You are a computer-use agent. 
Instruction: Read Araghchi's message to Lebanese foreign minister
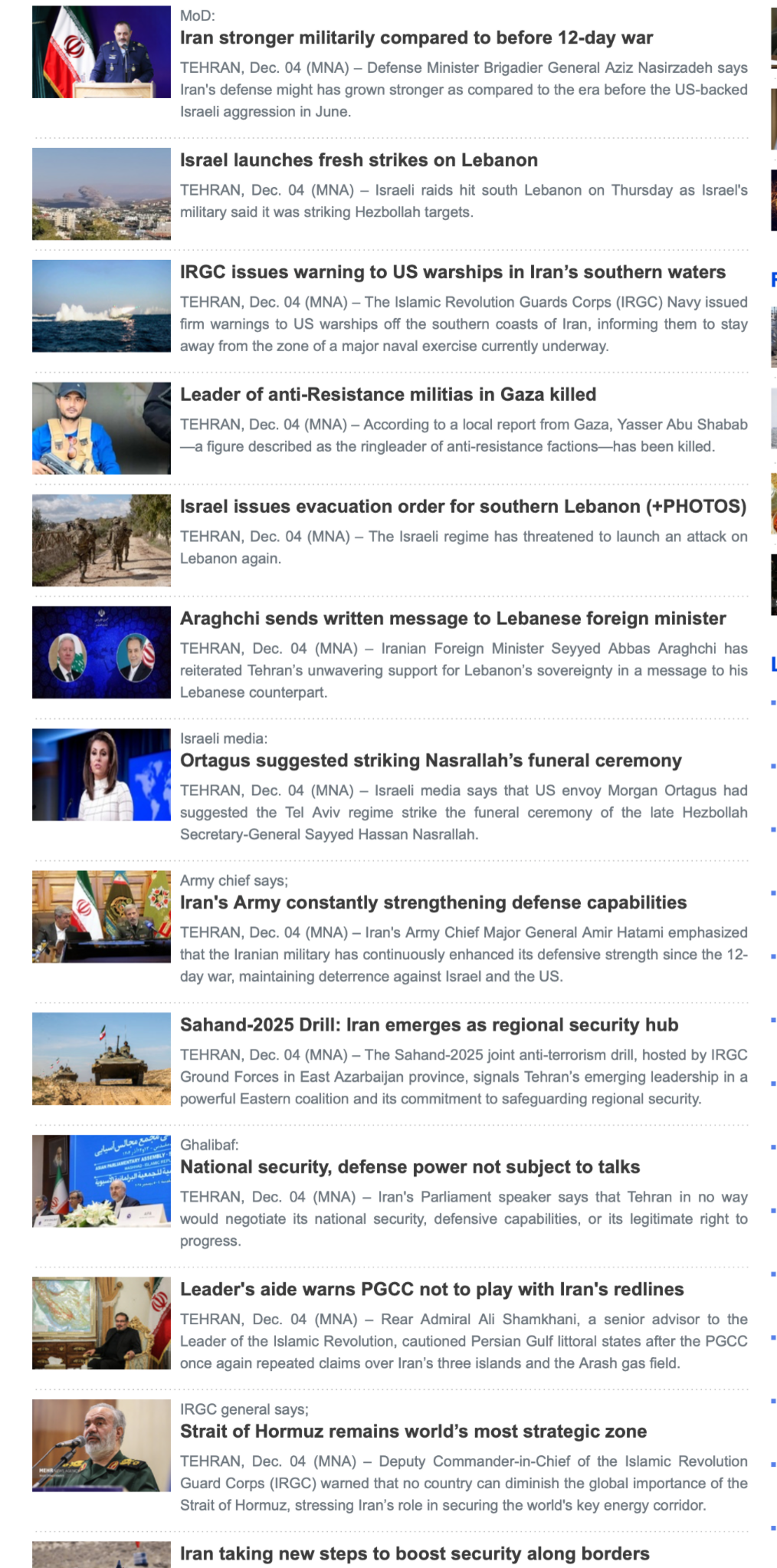pos(453,619)
